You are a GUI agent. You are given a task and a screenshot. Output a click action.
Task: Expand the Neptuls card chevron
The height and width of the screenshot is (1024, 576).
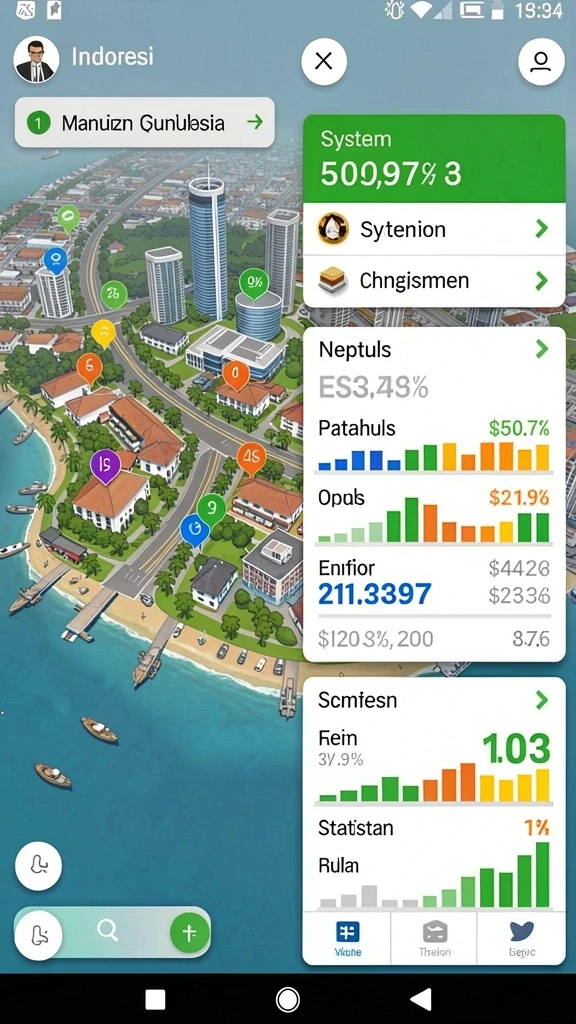tap(541, 349)
